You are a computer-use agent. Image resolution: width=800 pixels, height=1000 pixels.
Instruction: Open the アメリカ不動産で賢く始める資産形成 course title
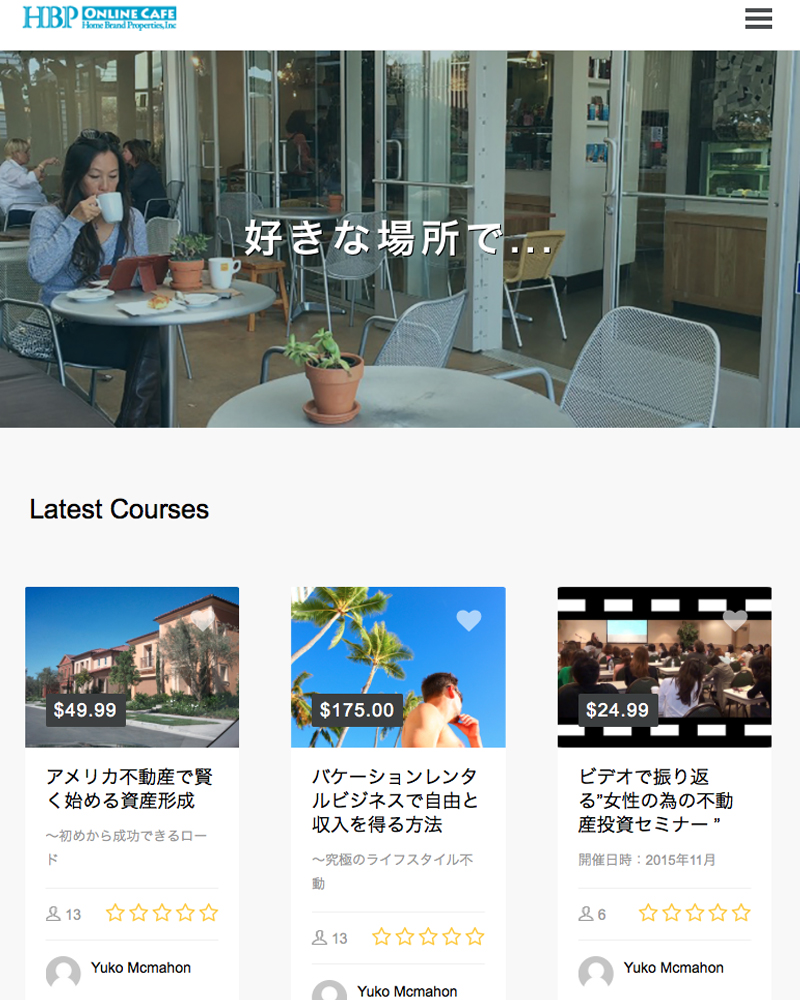[x=129, y=789]
